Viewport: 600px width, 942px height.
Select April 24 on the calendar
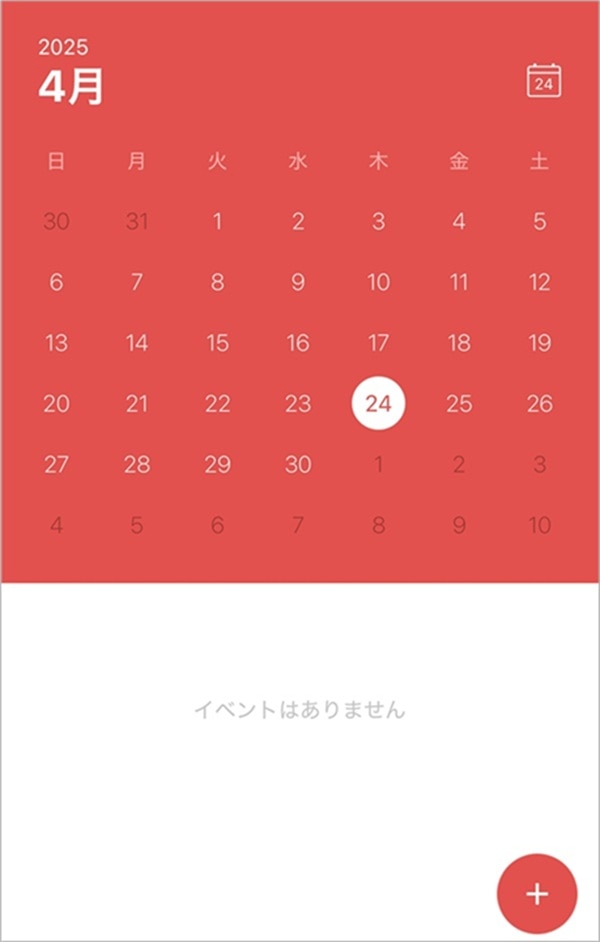378,404
